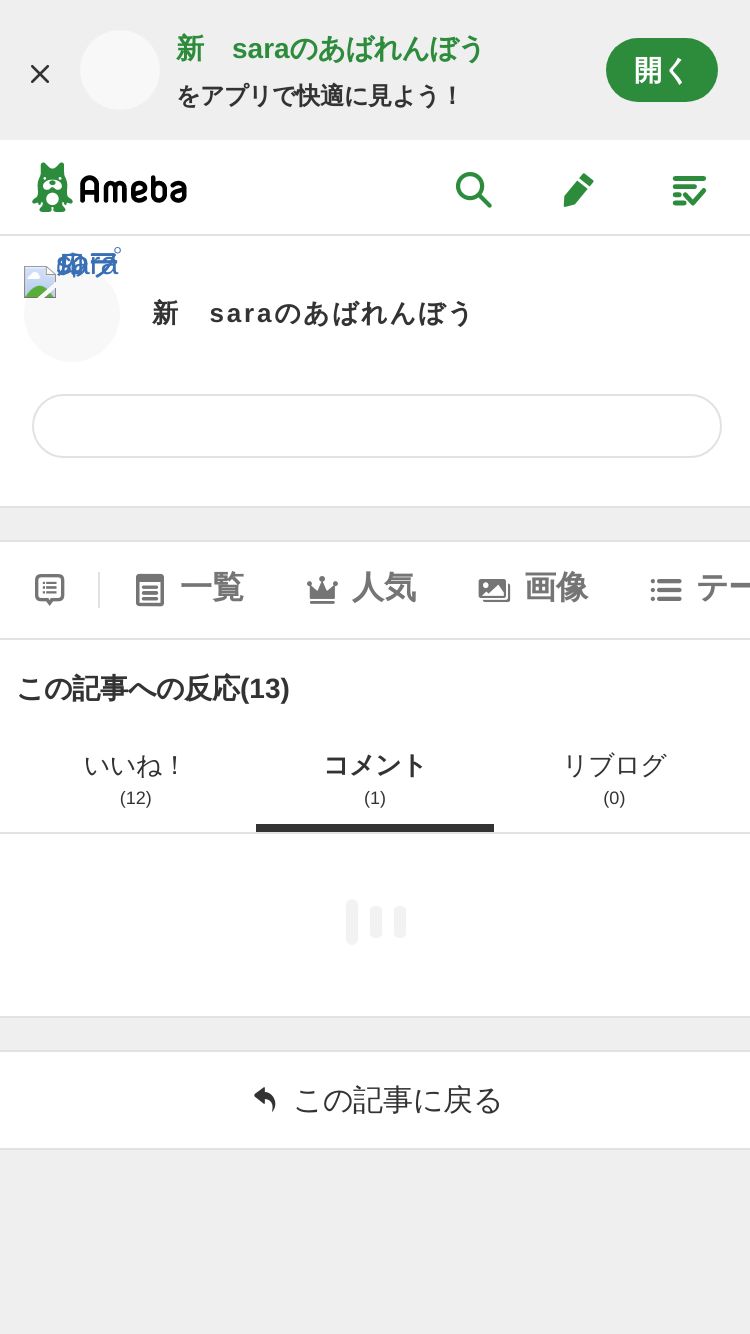
Task: Return via この記事に戻る
Action: tap(376, 1100)
